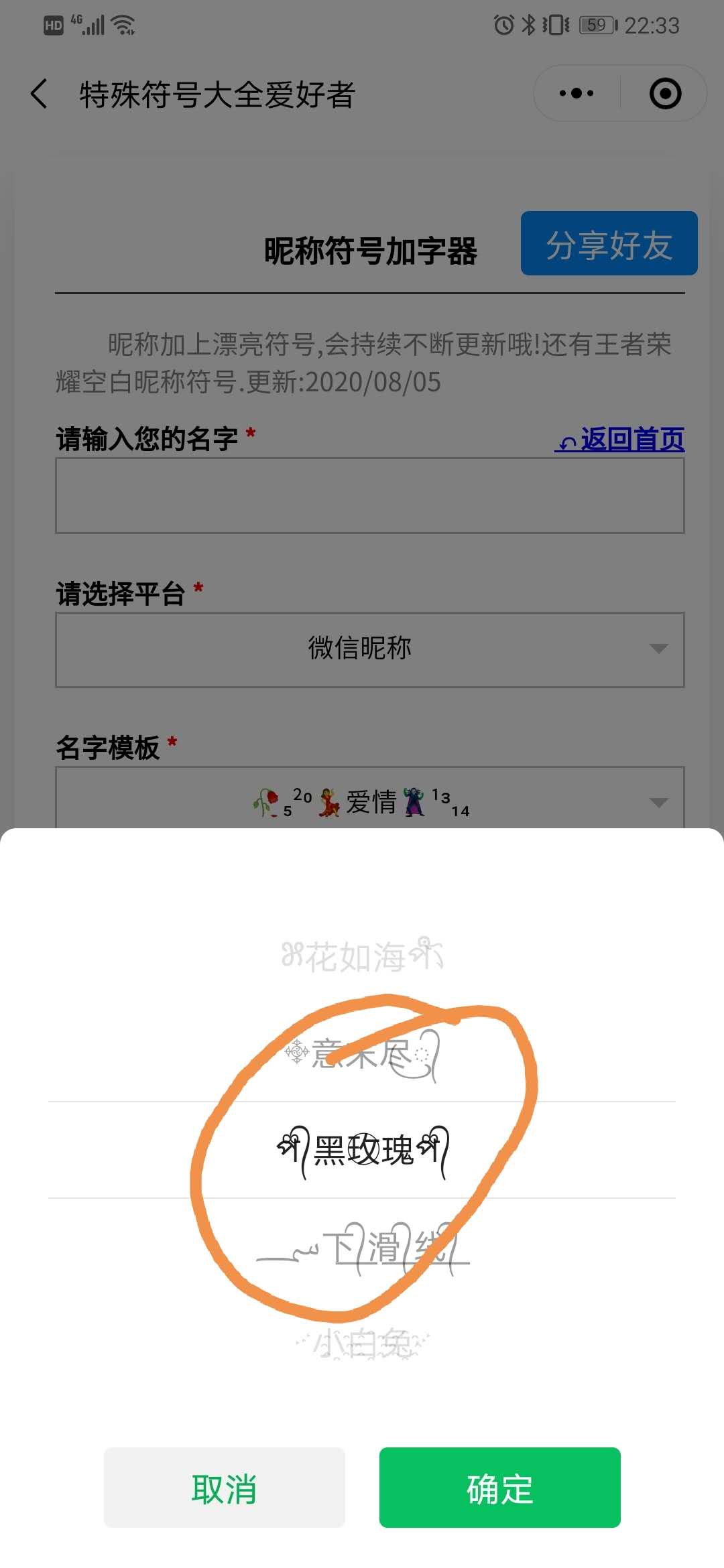724x1568 pixels.
Task: Select the 花如海 template option
Action: click(362, 956)
